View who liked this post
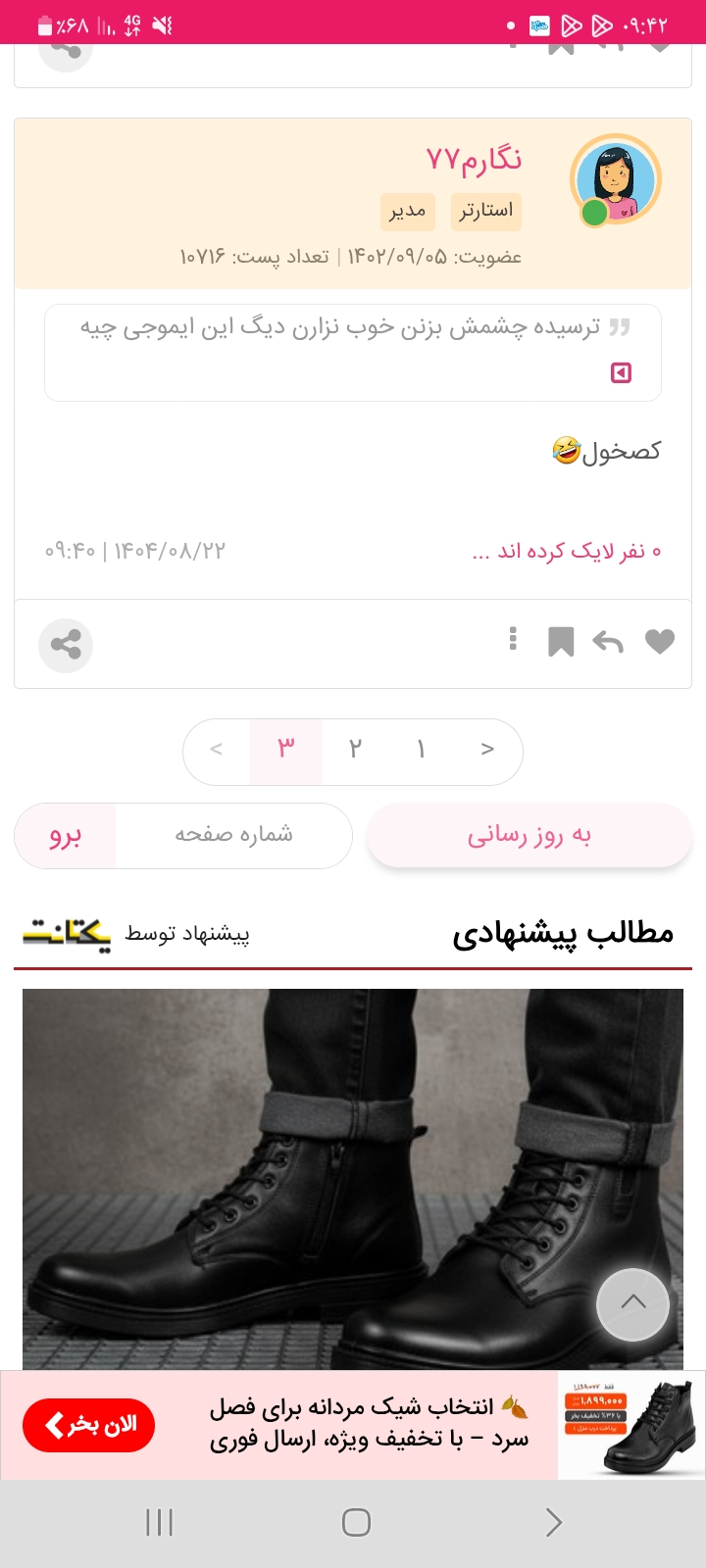This screenshot has height=1568, width=706. [566, 552]
